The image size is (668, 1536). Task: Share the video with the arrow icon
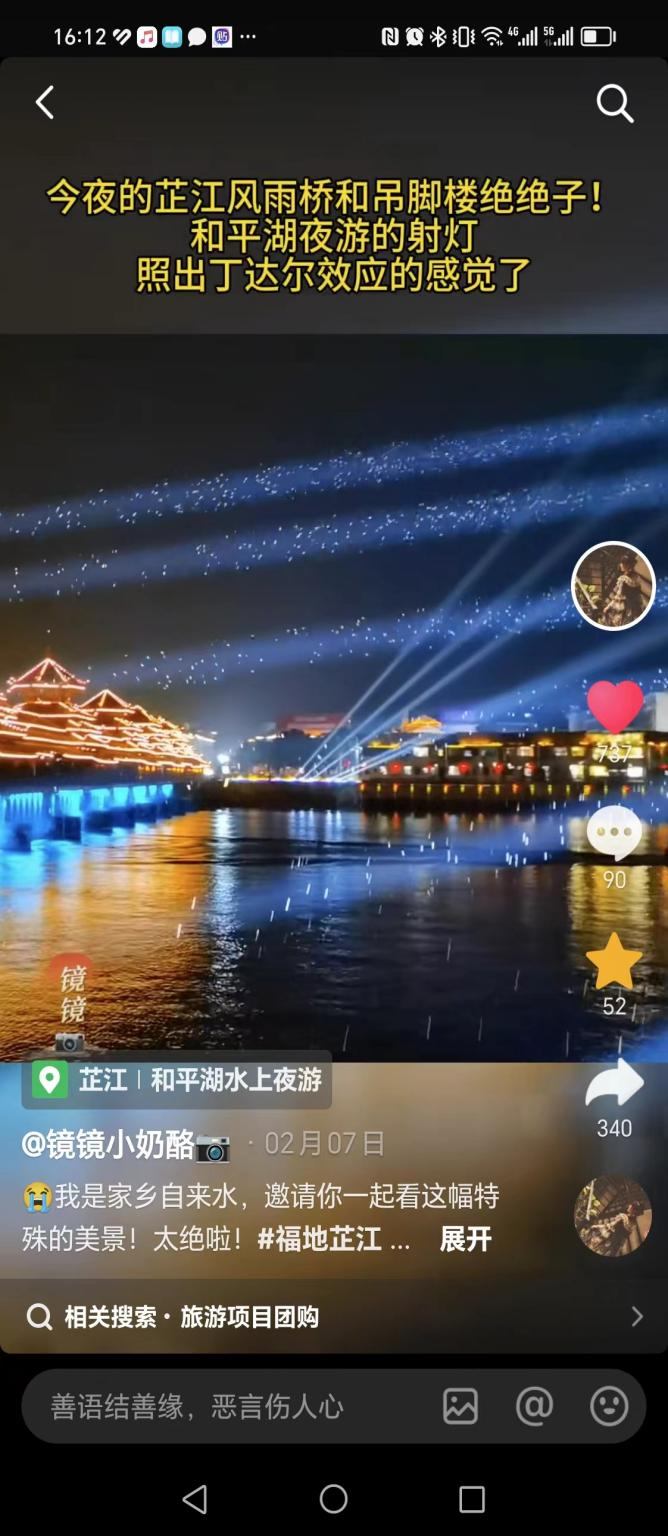(x=614, y=1085)
